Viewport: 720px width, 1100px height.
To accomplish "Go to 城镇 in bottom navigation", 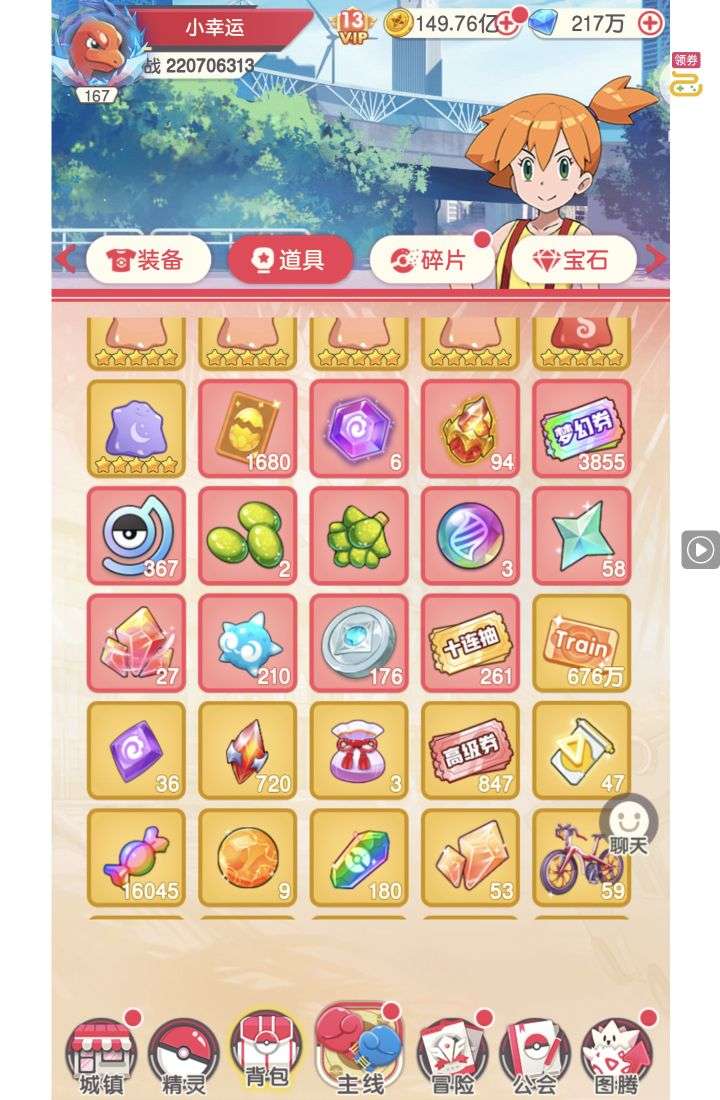I will (101, 1055).
